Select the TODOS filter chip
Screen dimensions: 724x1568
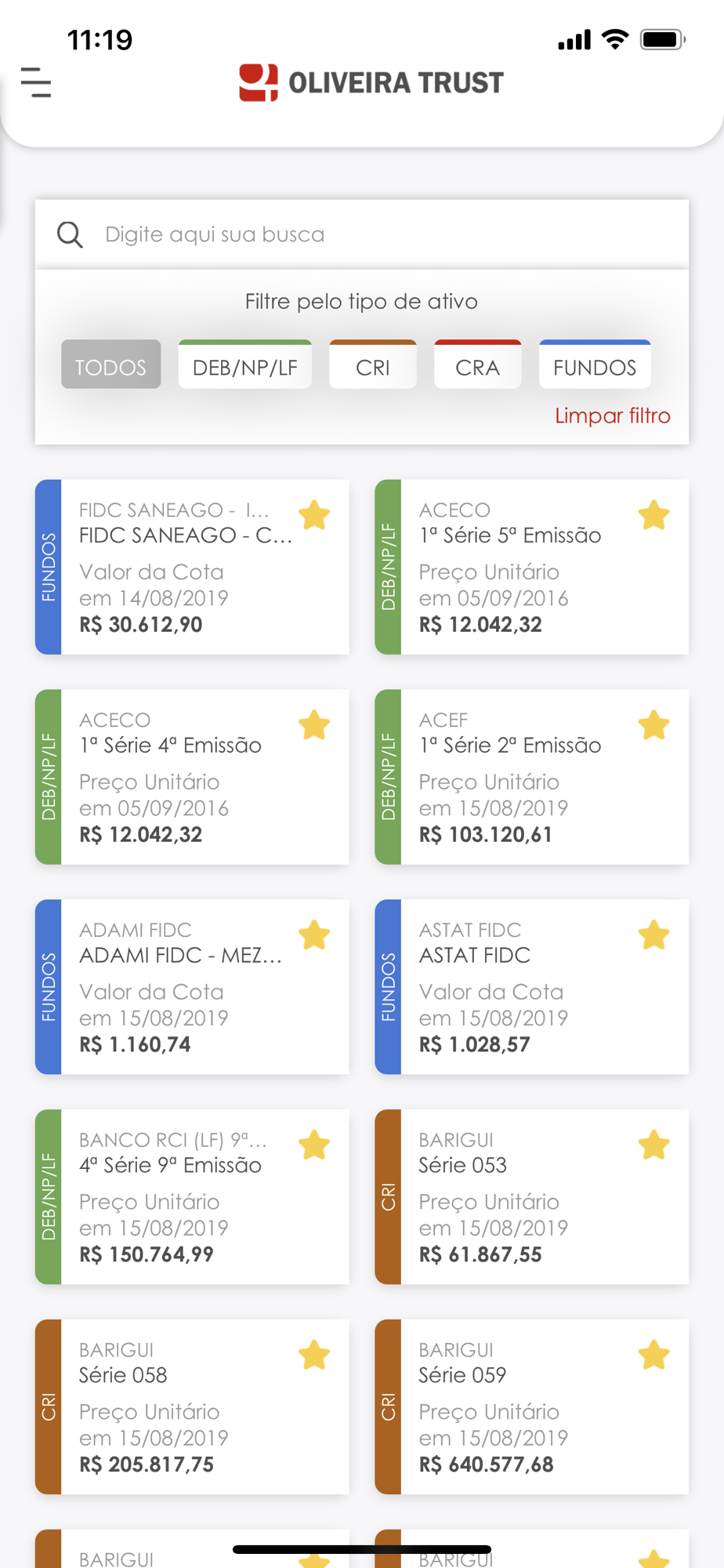point(111,365)
